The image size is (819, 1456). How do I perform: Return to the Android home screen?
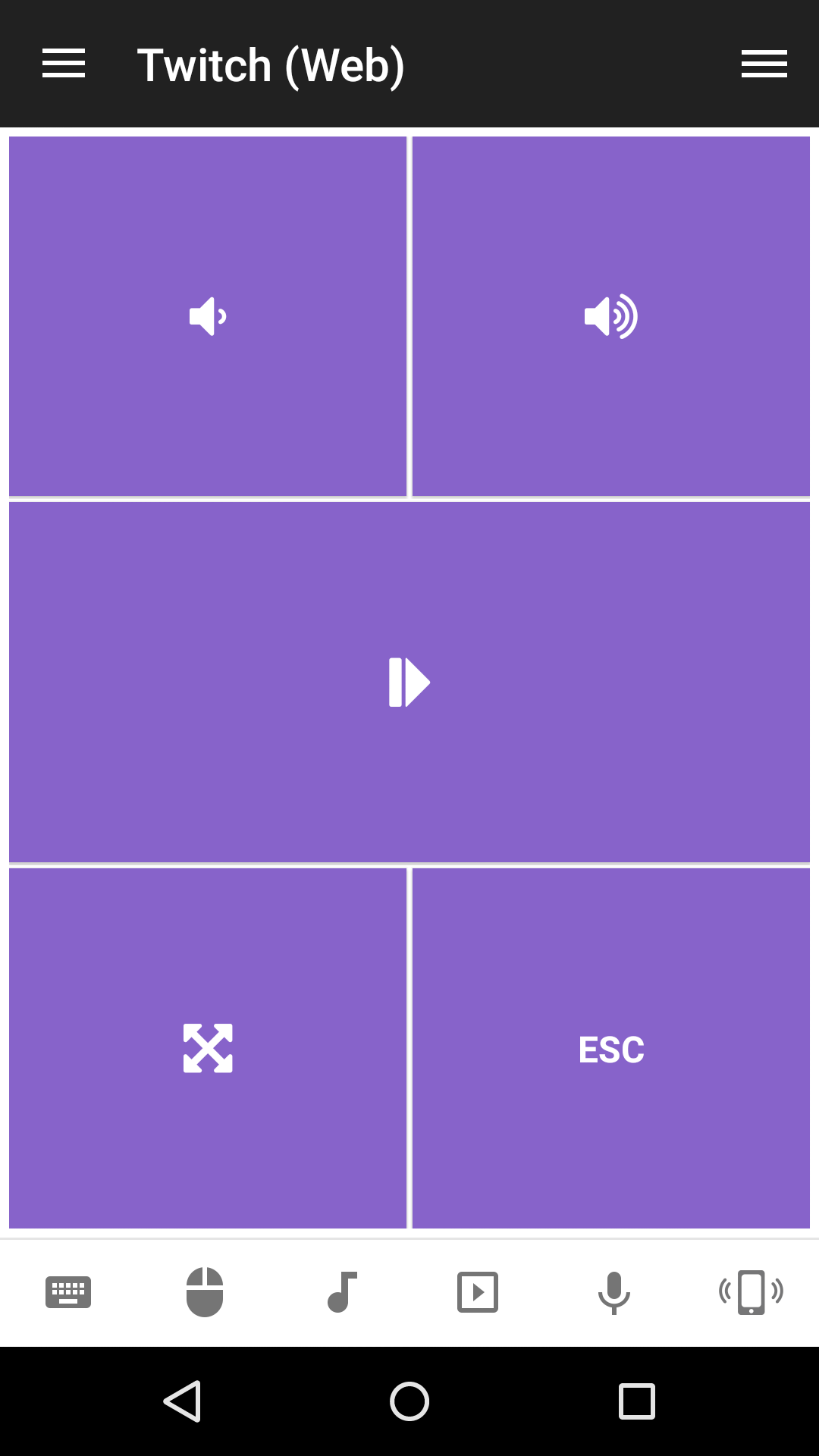point(409,1401)
